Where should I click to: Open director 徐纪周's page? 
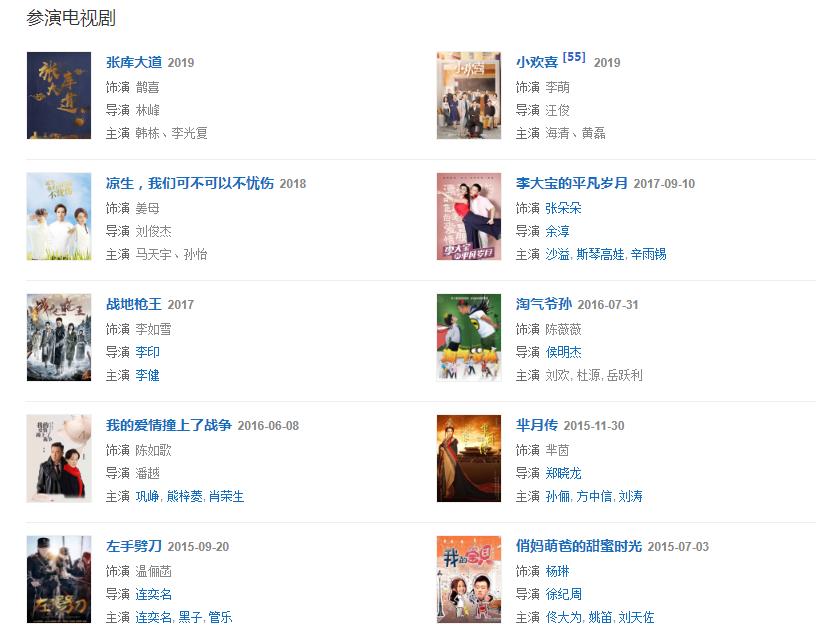click(563, 594)
